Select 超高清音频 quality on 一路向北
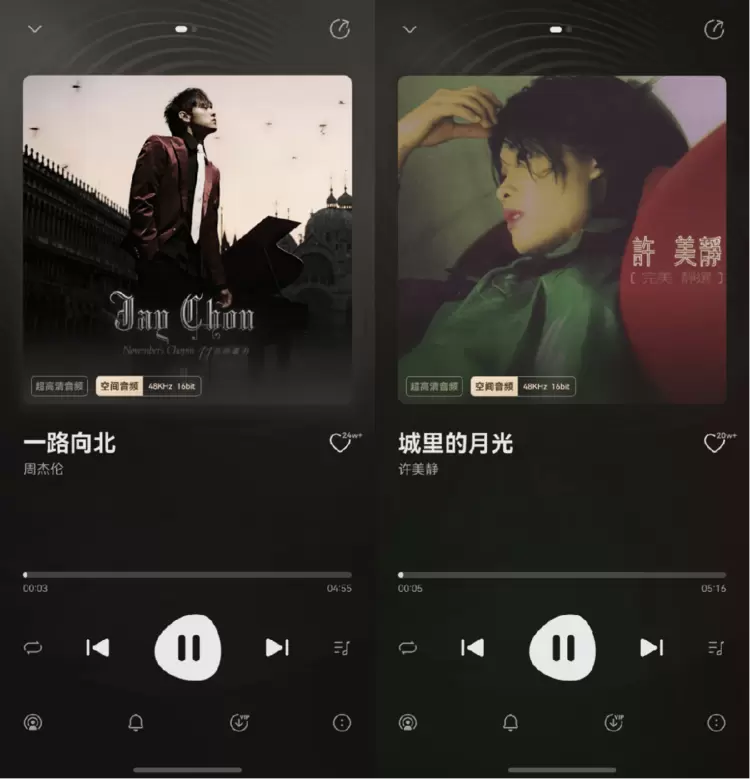 (x=60, y=386)
